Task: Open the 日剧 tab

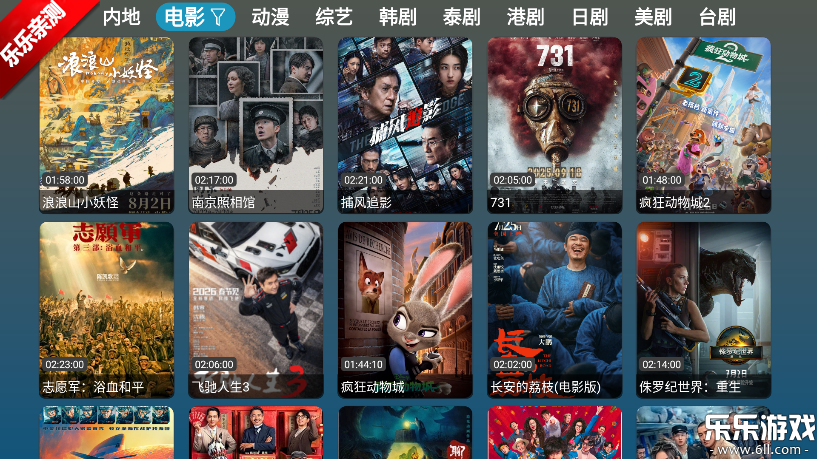Action: (590, 16)
